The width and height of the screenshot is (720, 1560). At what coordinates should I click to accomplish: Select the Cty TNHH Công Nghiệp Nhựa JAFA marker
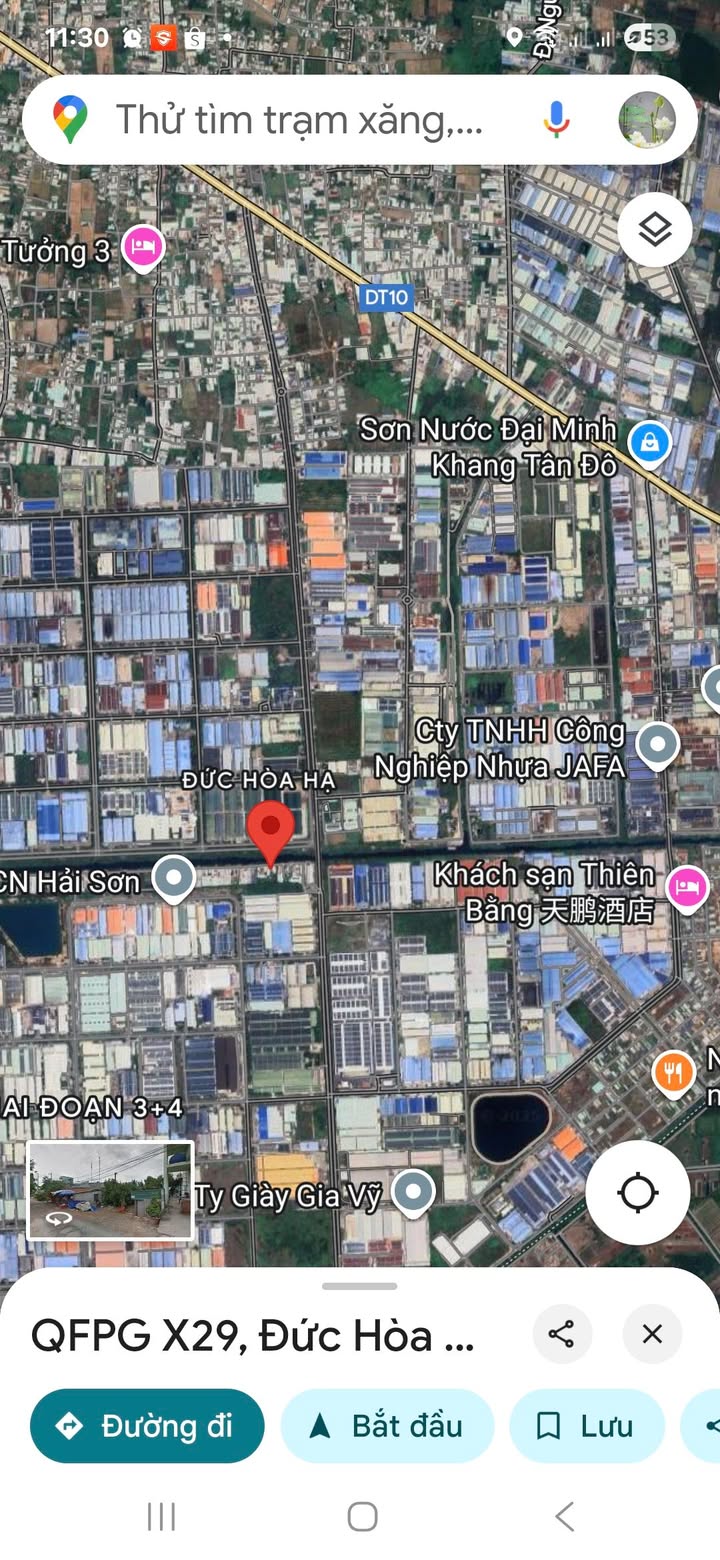tap(658, 746)
